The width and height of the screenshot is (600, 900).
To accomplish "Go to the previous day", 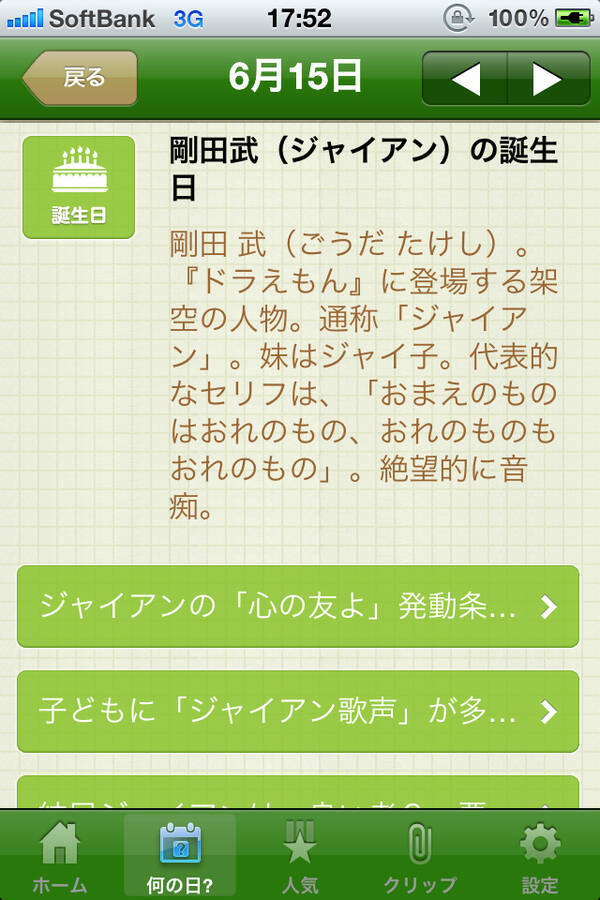I will click(x=465, y=78).
